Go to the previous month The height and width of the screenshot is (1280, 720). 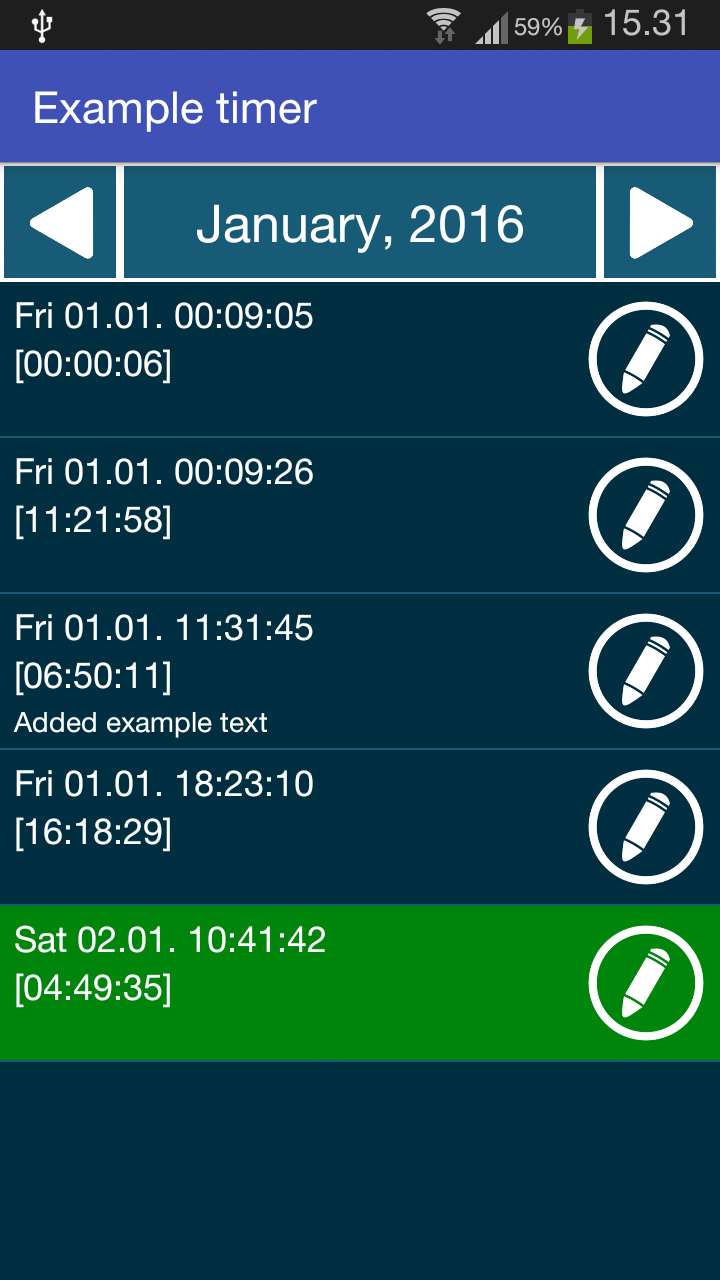(x=60, y=222)
